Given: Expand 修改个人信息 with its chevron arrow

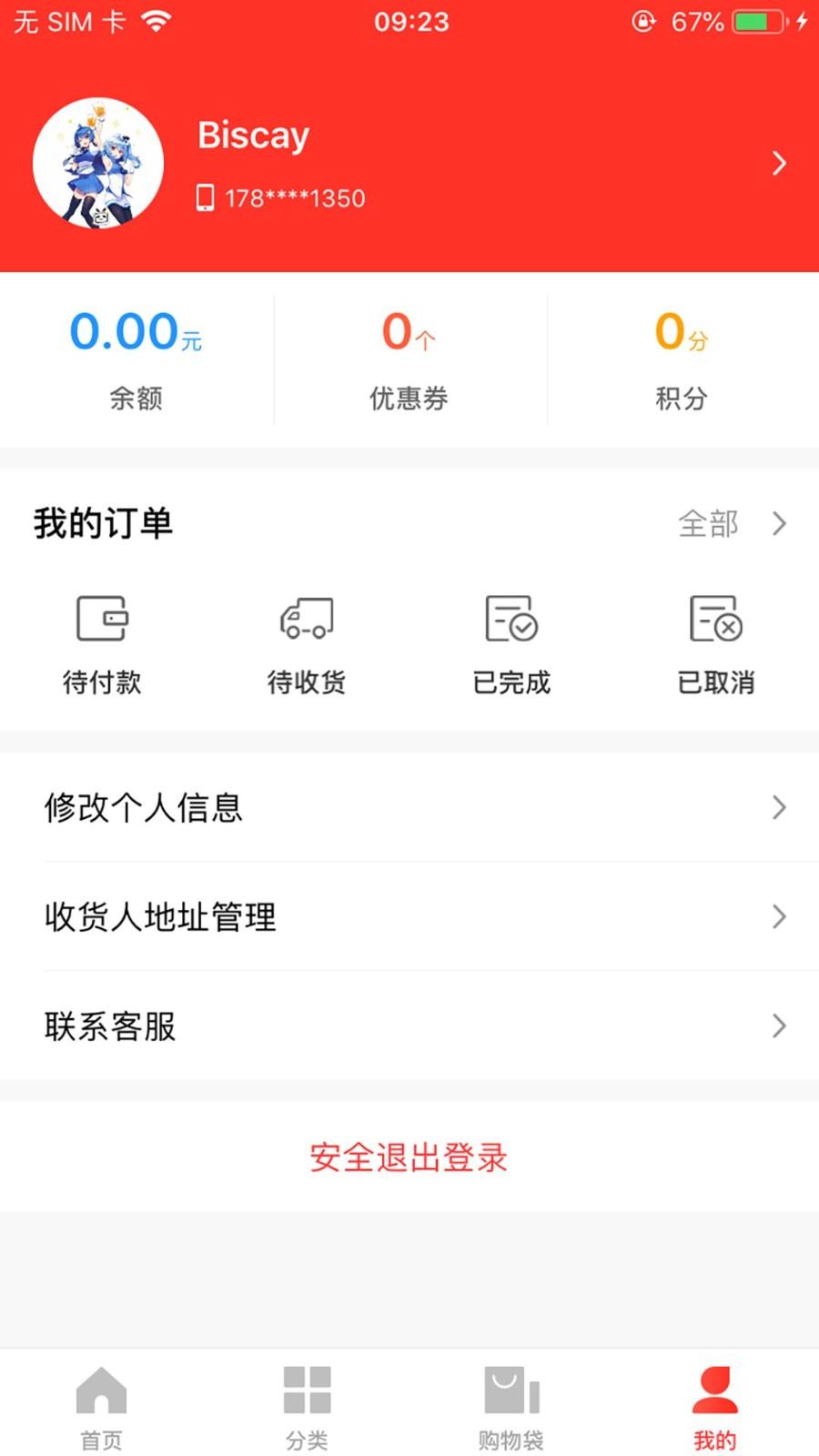Looking at the screenshot, I should pos(778,807).
